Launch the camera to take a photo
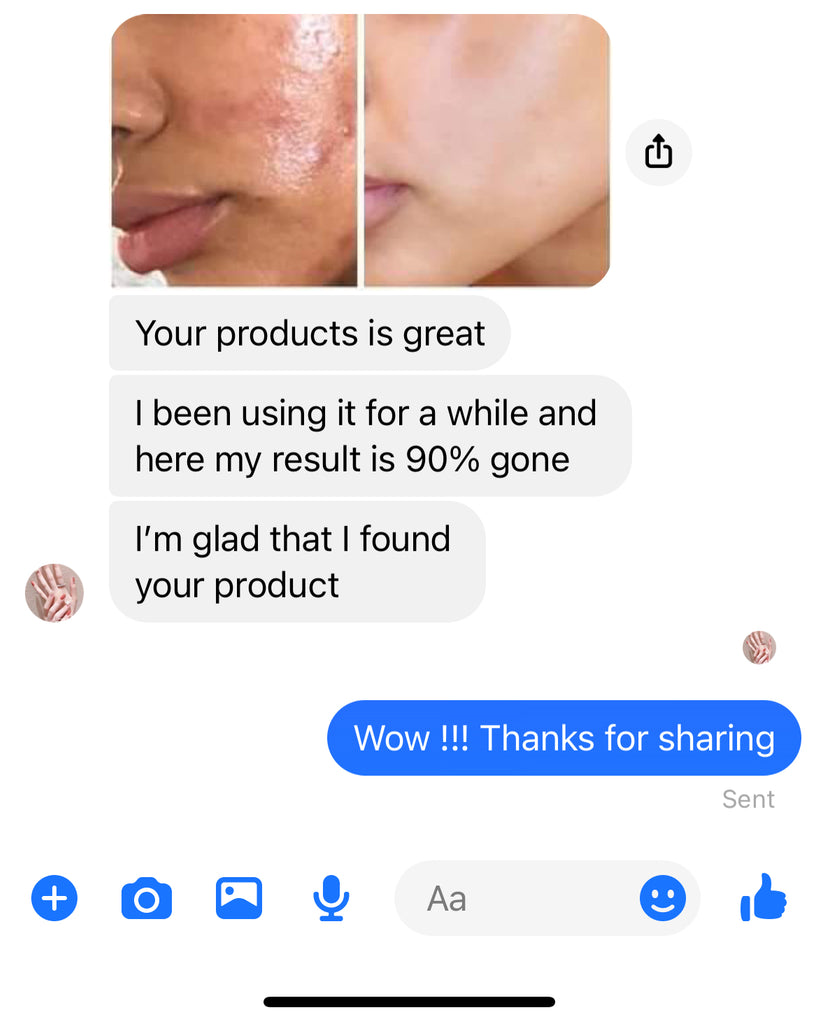The width and height of the screenshot is (818, 1024). pos(146,898)
